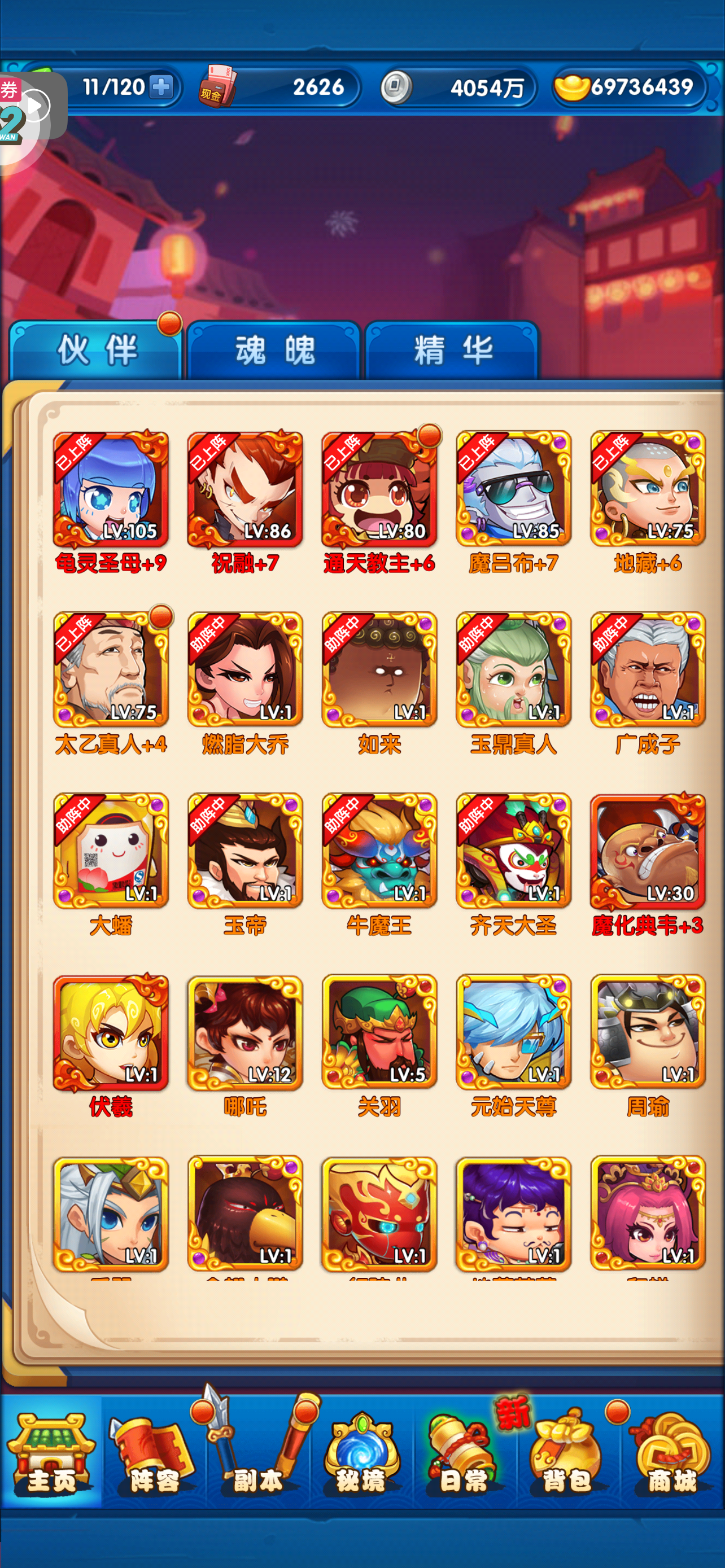
Task: Open the 阵容 lineup screen
Action: tap(155, 1452)
